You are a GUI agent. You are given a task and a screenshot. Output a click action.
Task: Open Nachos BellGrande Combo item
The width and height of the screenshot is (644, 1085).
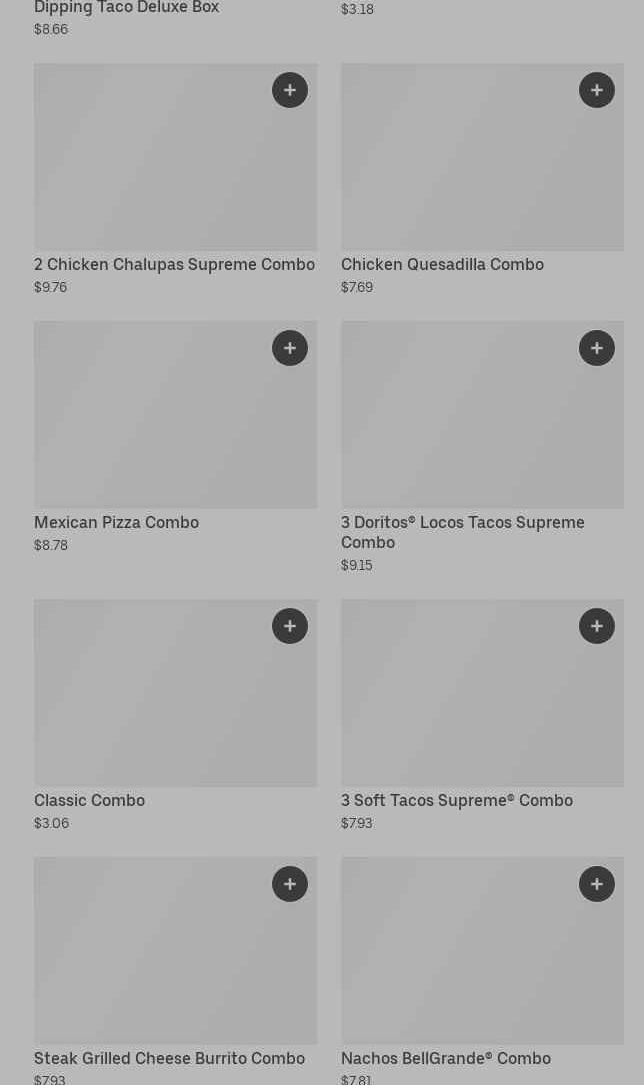coord(445,1059)
